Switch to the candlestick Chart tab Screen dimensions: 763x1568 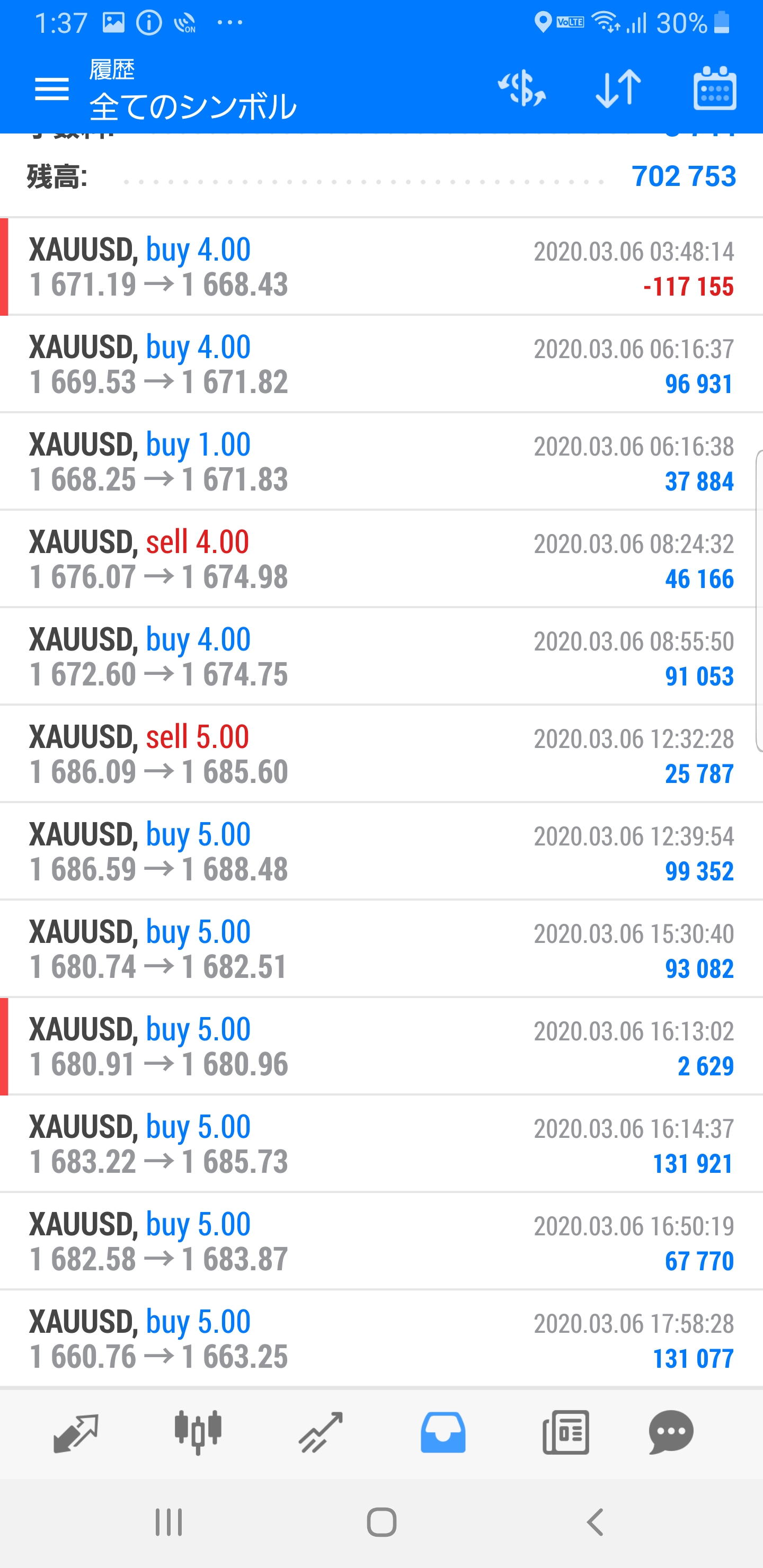coord(198,1432)
